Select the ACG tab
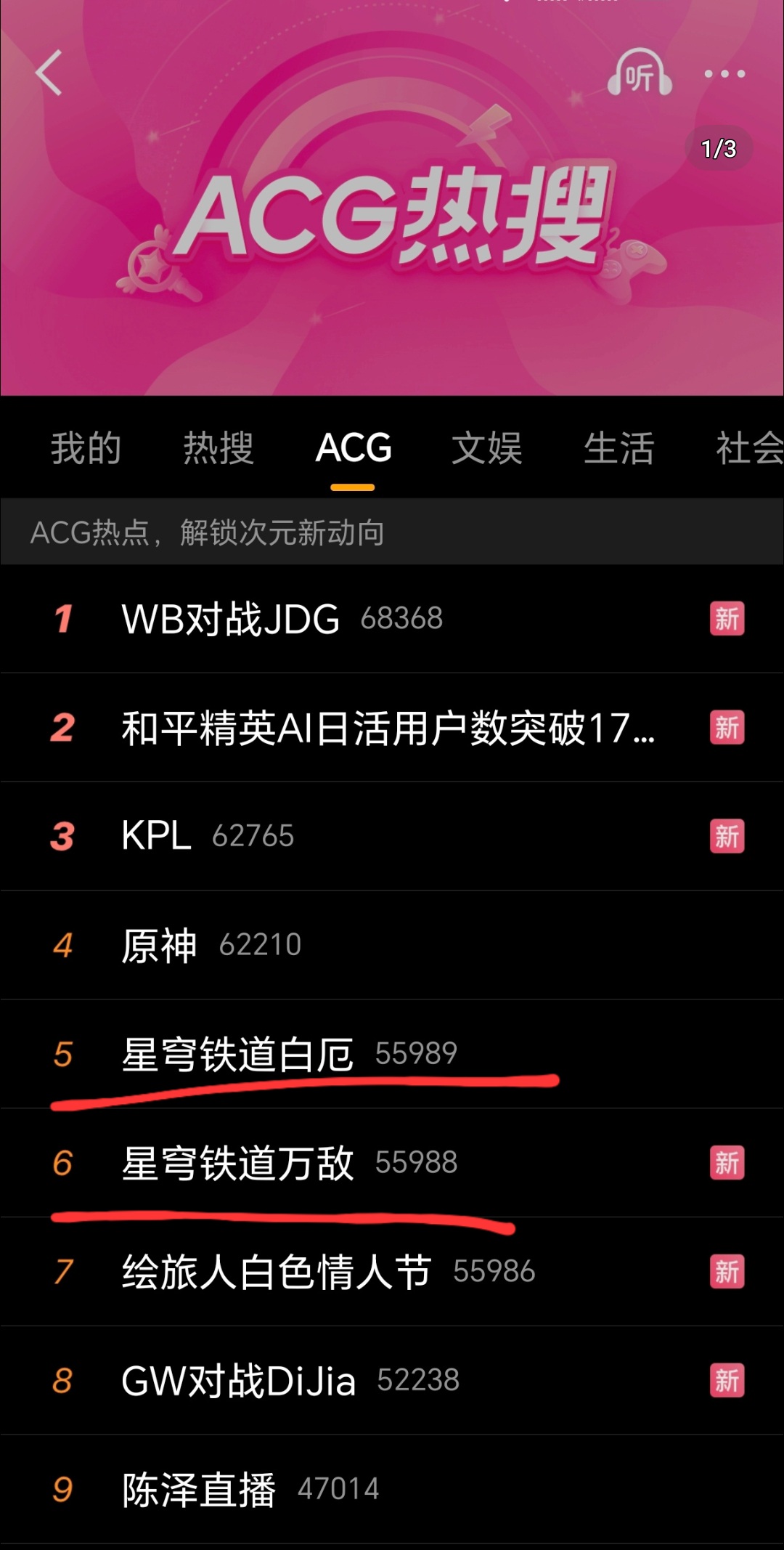The width and height of the screenshot is (784, 1550). click(354, 447)
